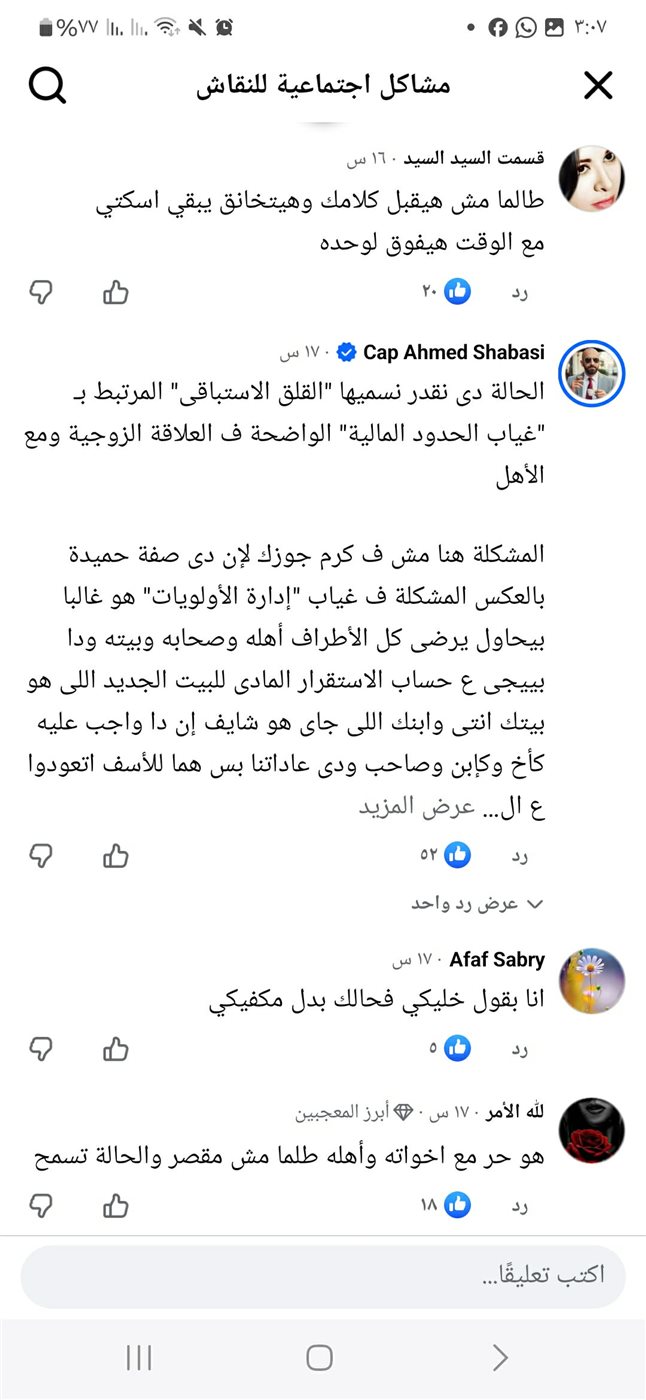Open search in the group header
This screenshot has height=1400, width=646.
47,86
